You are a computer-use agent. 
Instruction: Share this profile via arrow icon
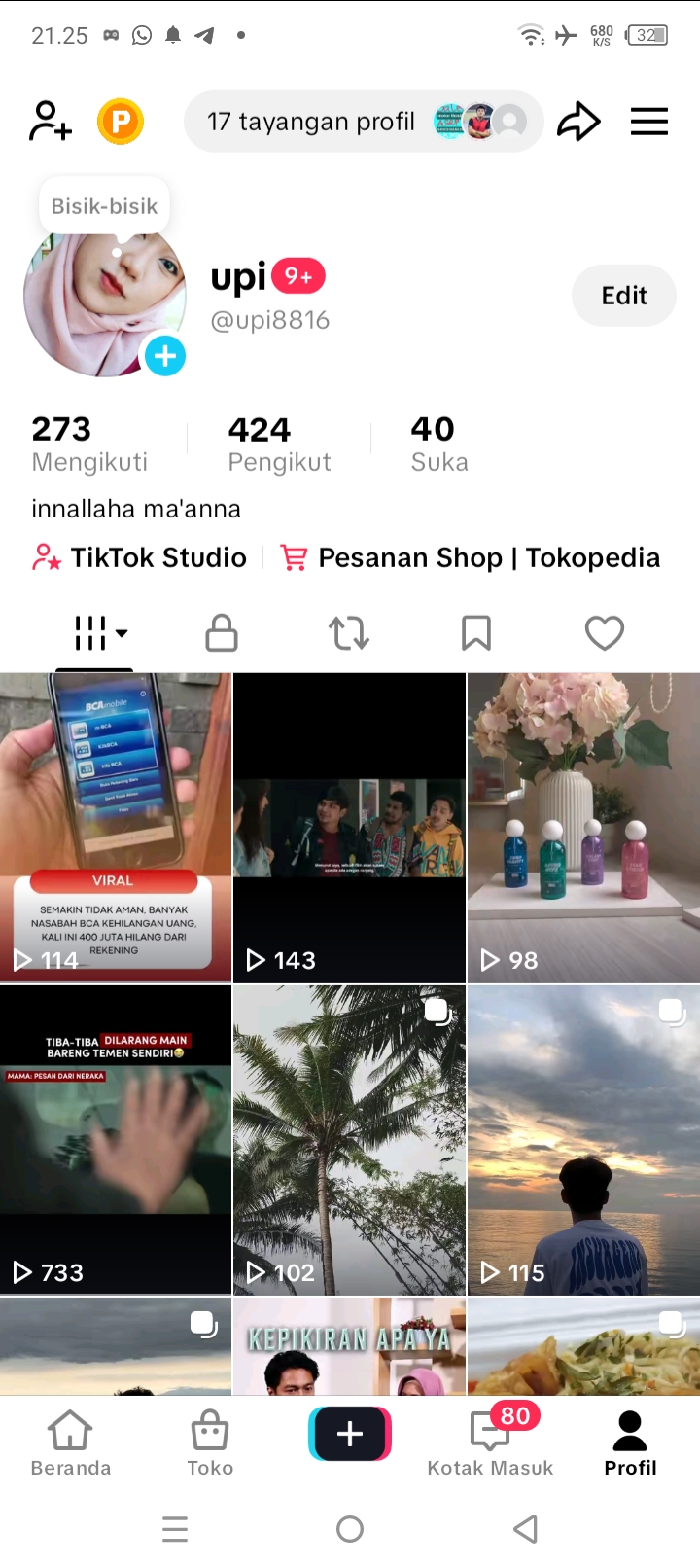[578, 122]
